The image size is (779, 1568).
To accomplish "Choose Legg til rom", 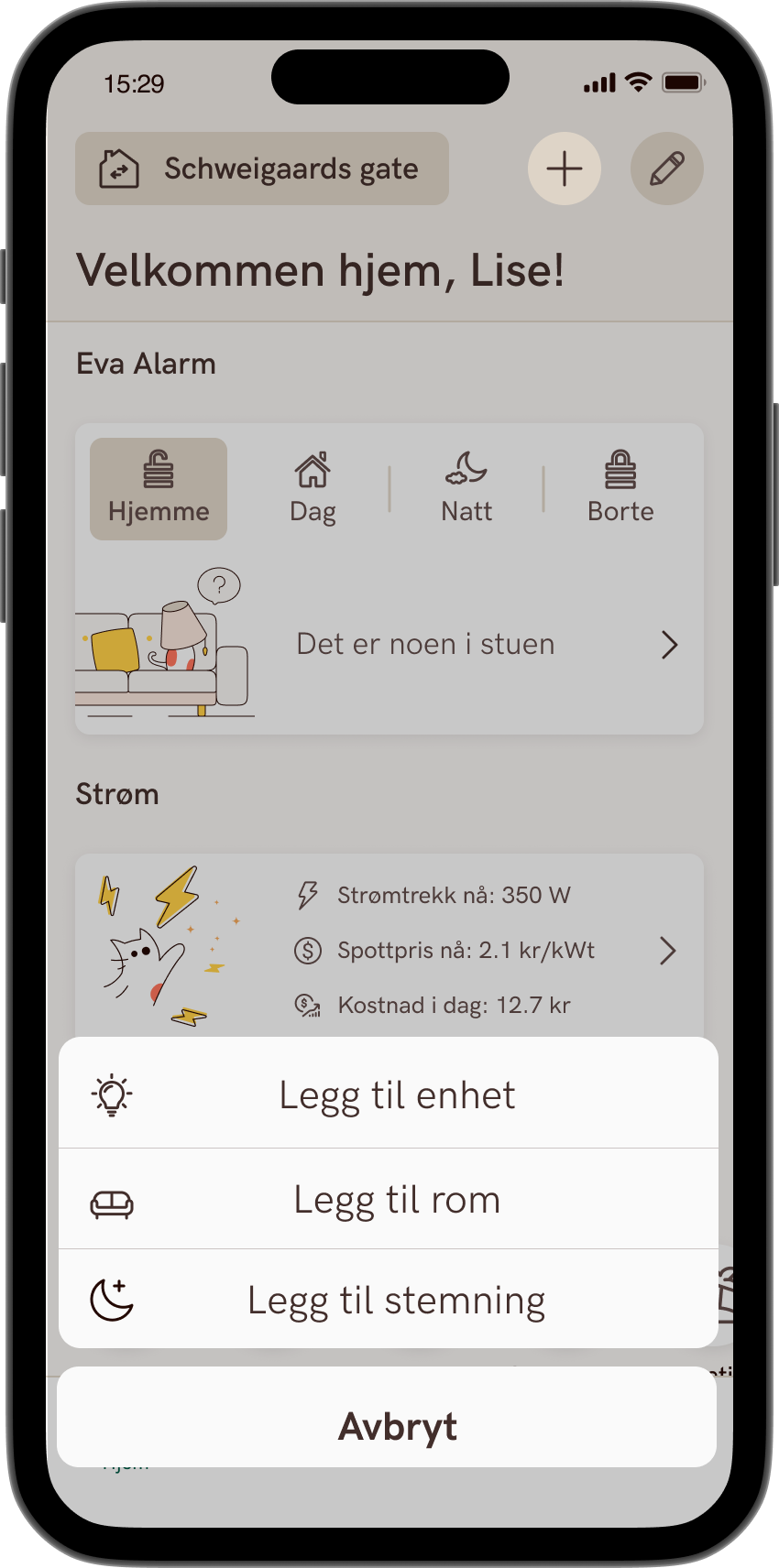I will click(389, 1200).
